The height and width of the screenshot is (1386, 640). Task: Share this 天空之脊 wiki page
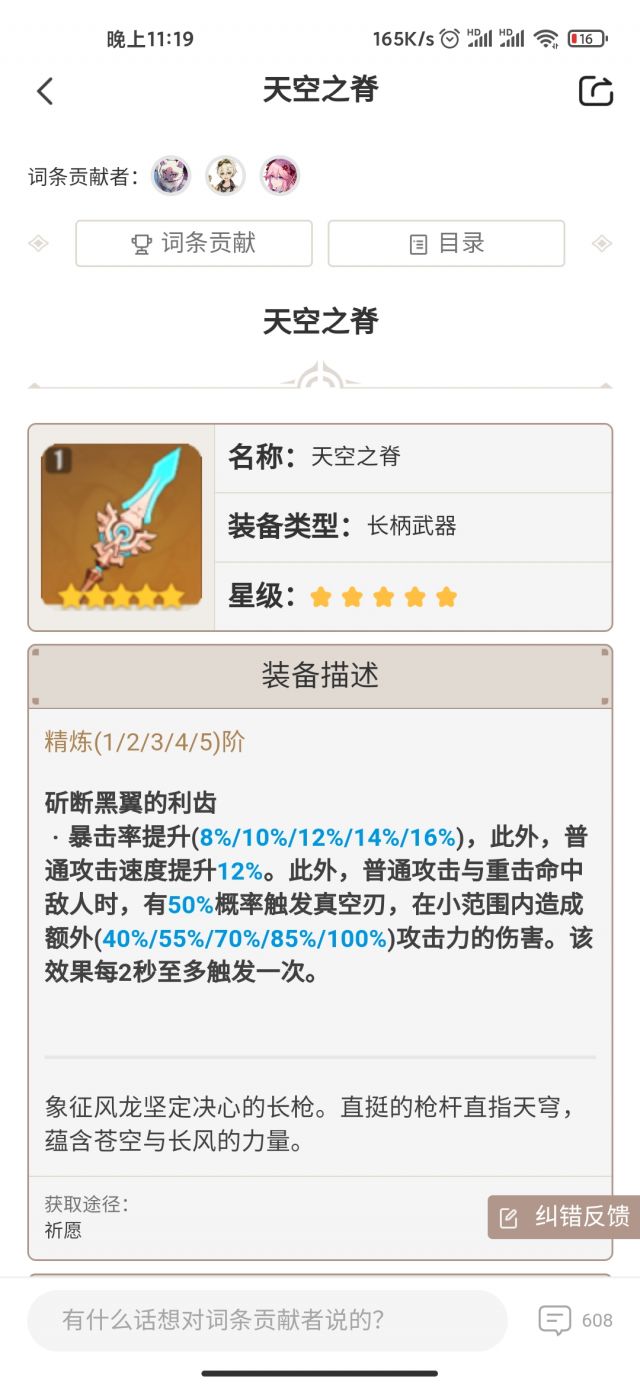[596, 91]
